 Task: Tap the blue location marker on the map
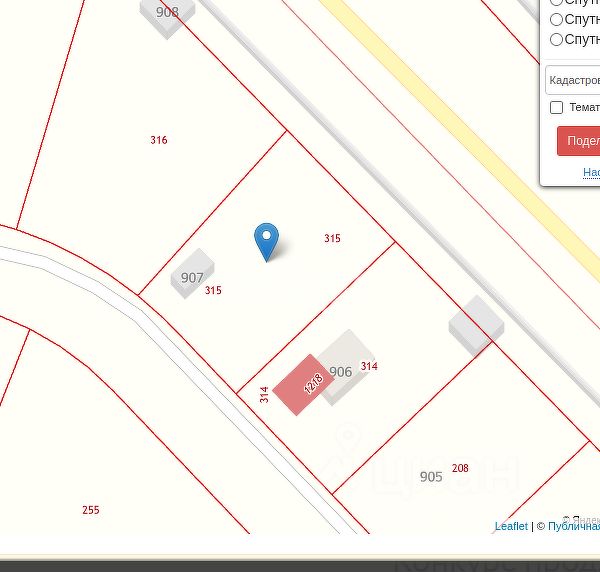click(x=266, y=240)
